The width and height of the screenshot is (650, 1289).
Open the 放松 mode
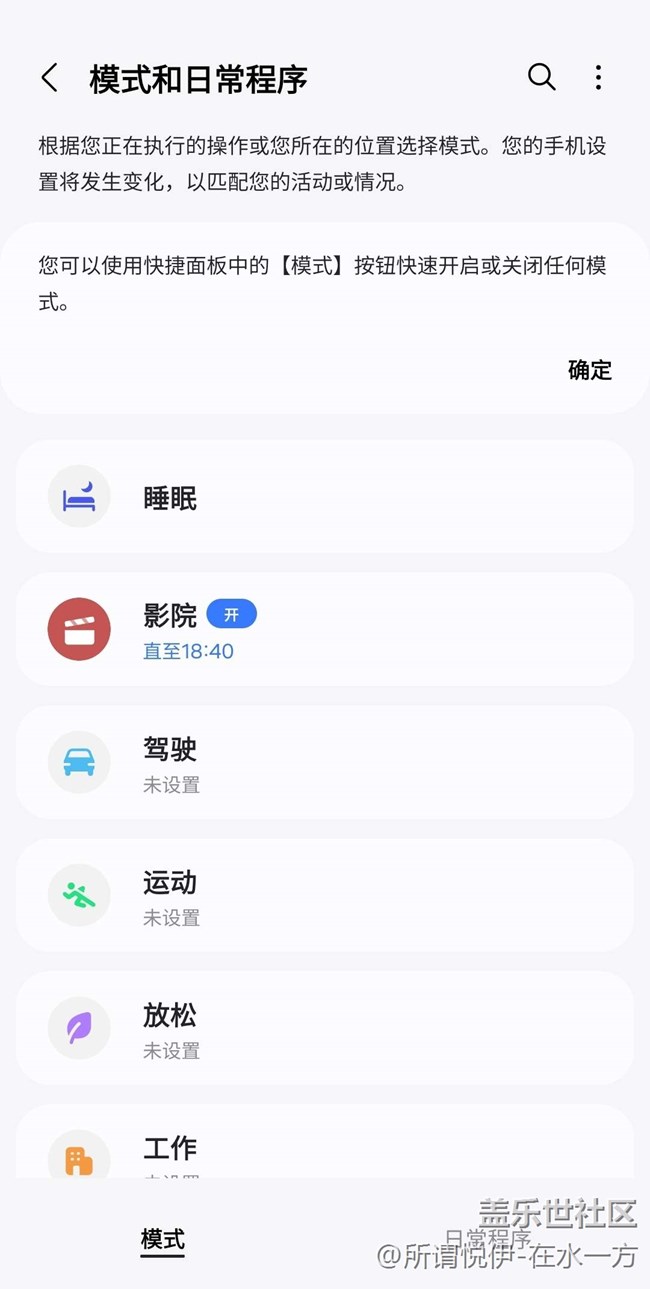point(325,1028)
